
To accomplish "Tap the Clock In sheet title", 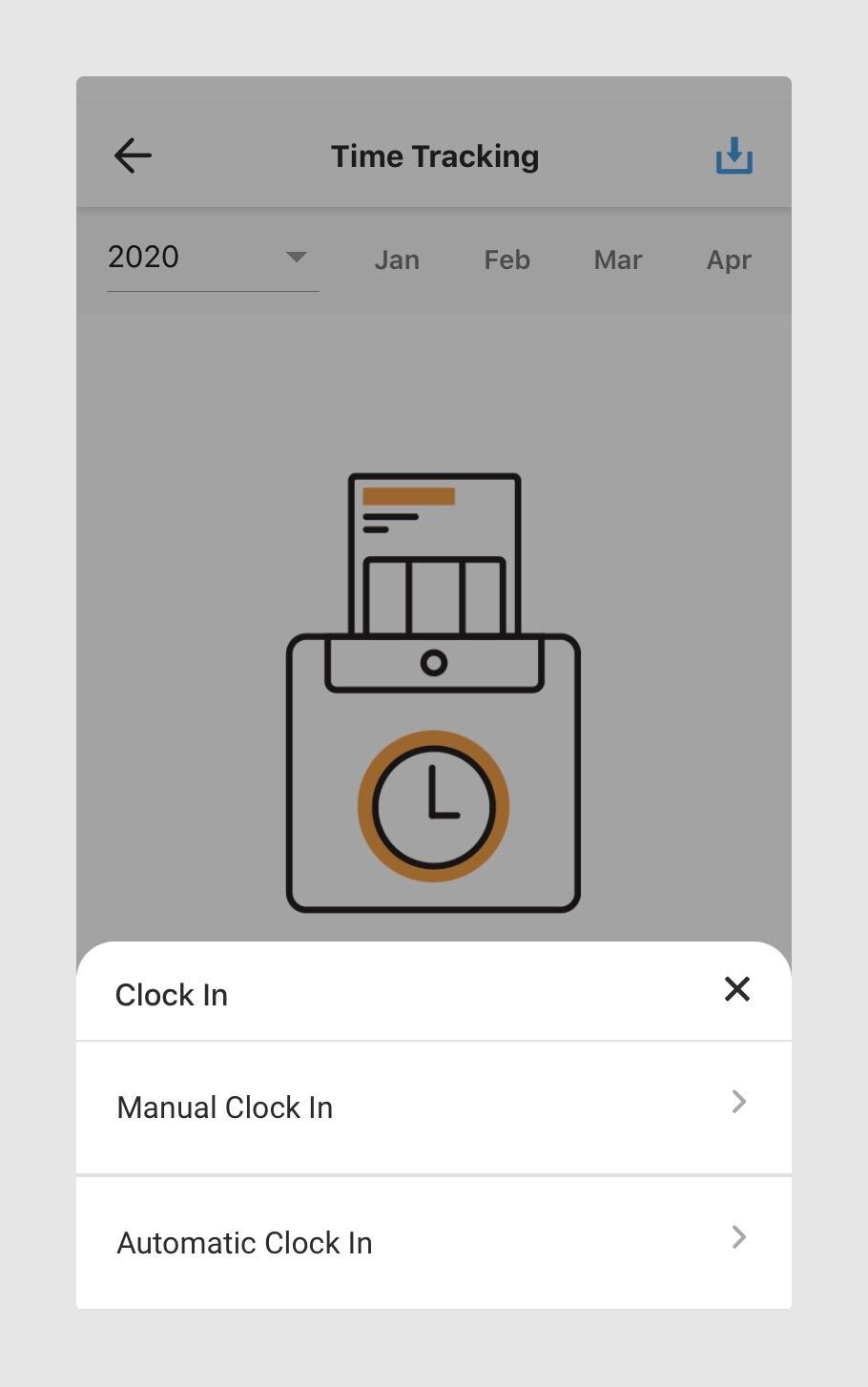I will (171, 994).
